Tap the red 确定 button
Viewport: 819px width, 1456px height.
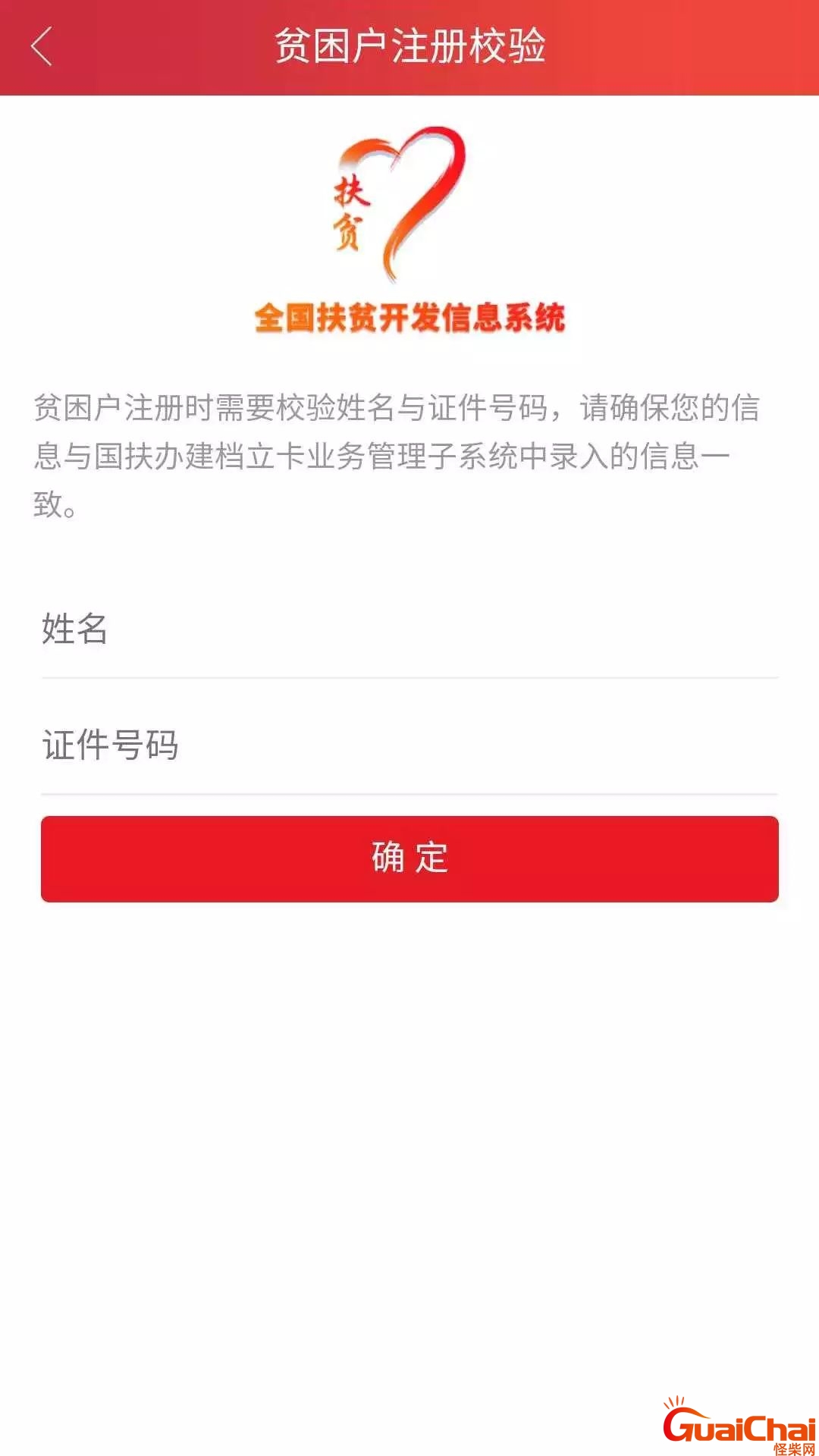pyautogui.click(x=409, y=858)
